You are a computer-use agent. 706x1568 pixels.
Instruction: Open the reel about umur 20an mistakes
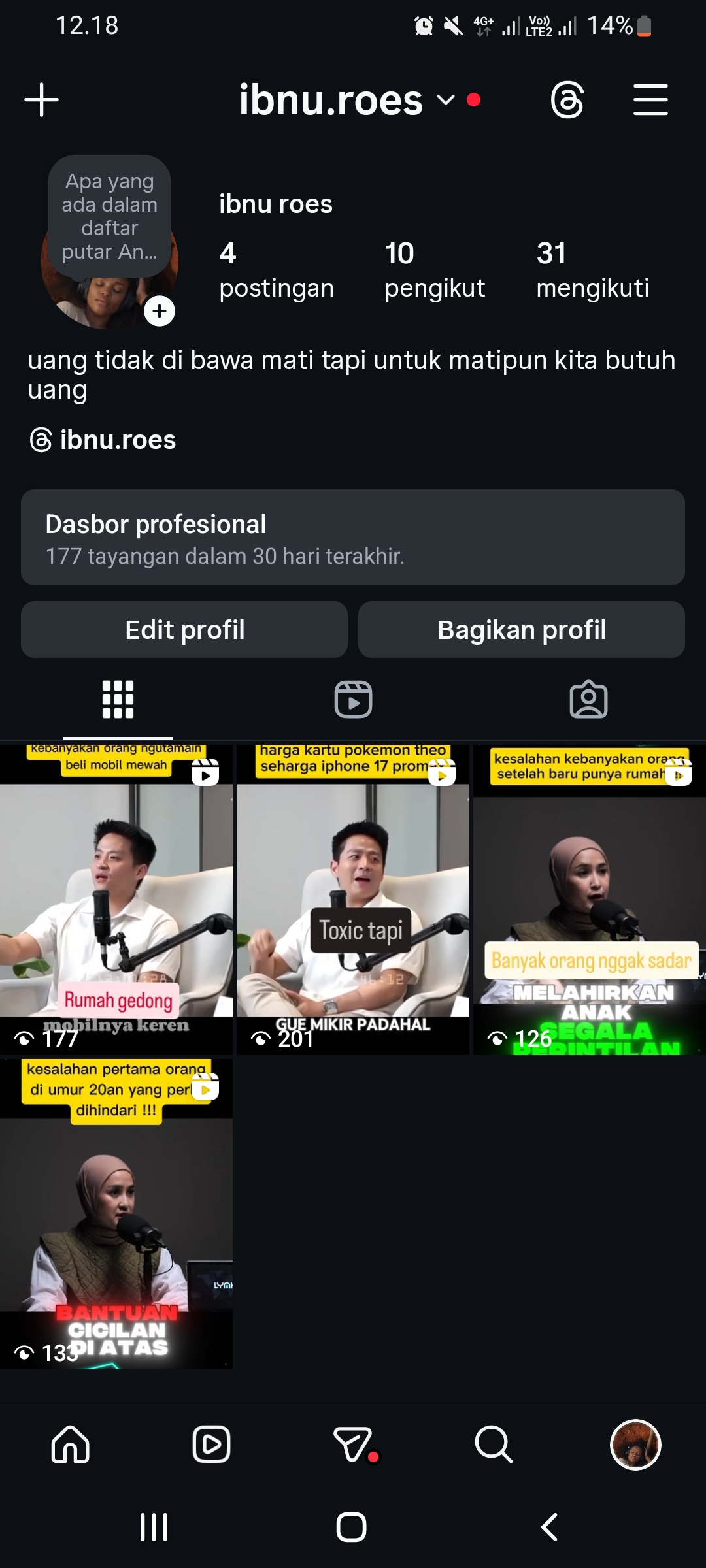tap(116, 1214)
